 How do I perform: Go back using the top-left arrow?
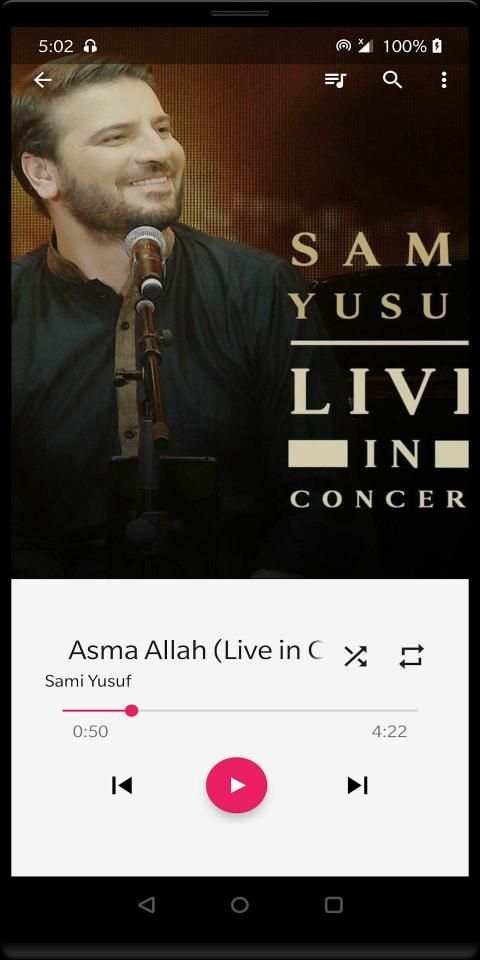[42, 80]
